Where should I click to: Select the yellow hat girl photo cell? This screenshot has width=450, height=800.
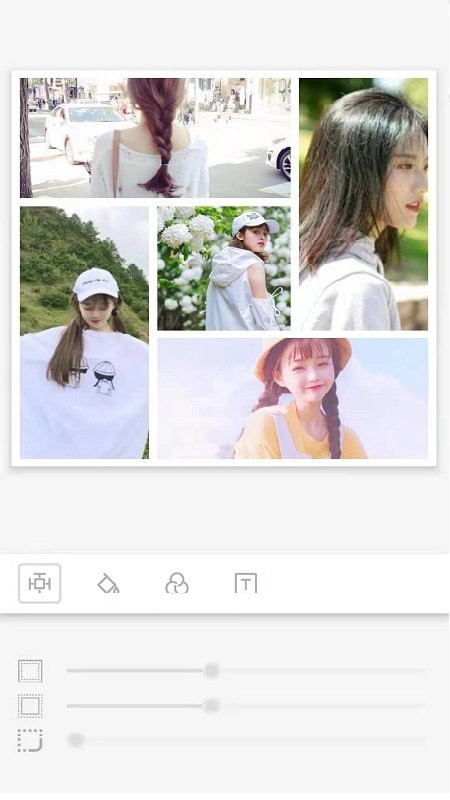coord(293,398)
